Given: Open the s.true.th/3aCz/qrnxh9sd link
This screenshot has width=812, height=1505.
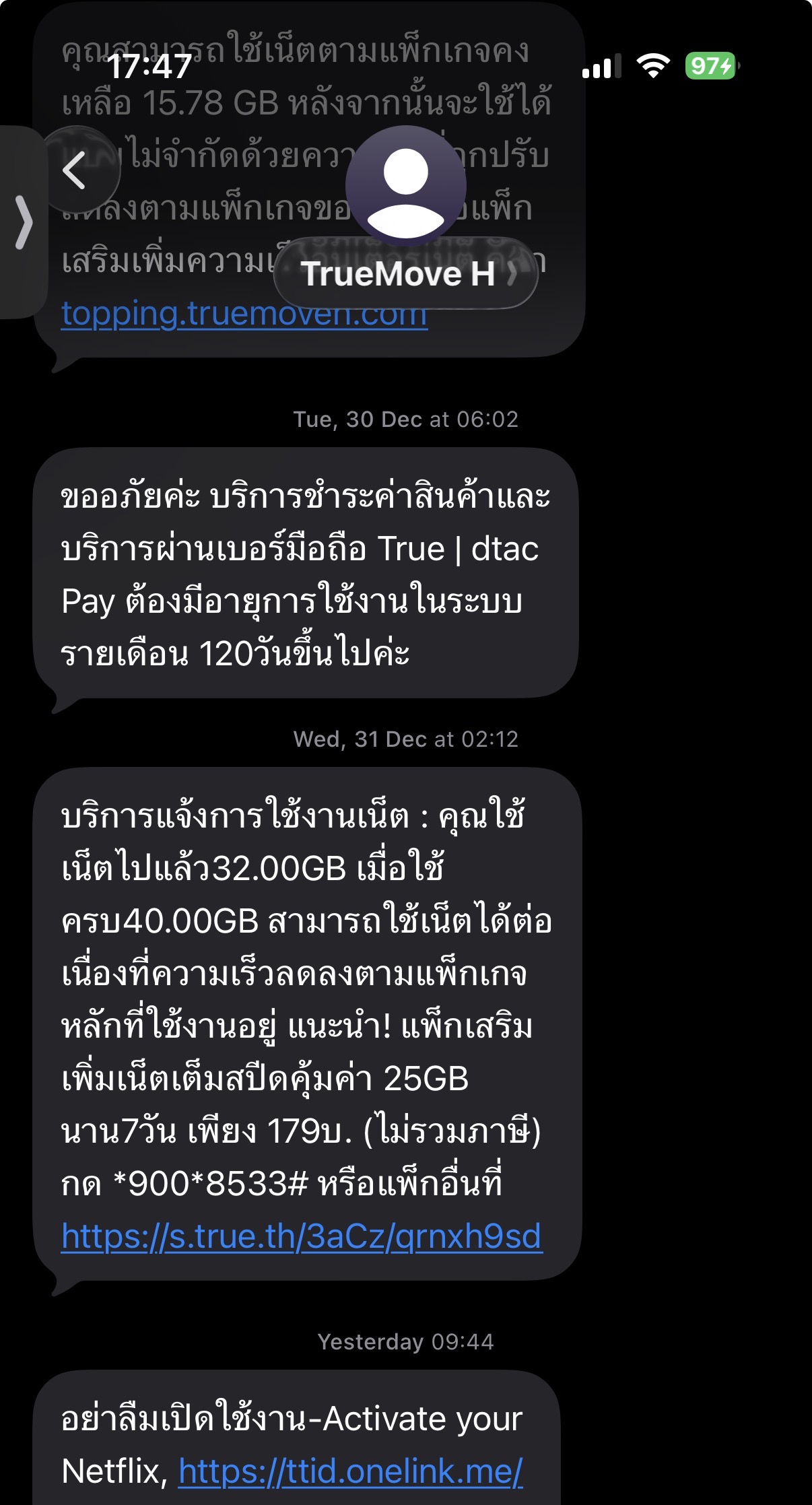Looking at the screenshot, I should pos(301,1236).
